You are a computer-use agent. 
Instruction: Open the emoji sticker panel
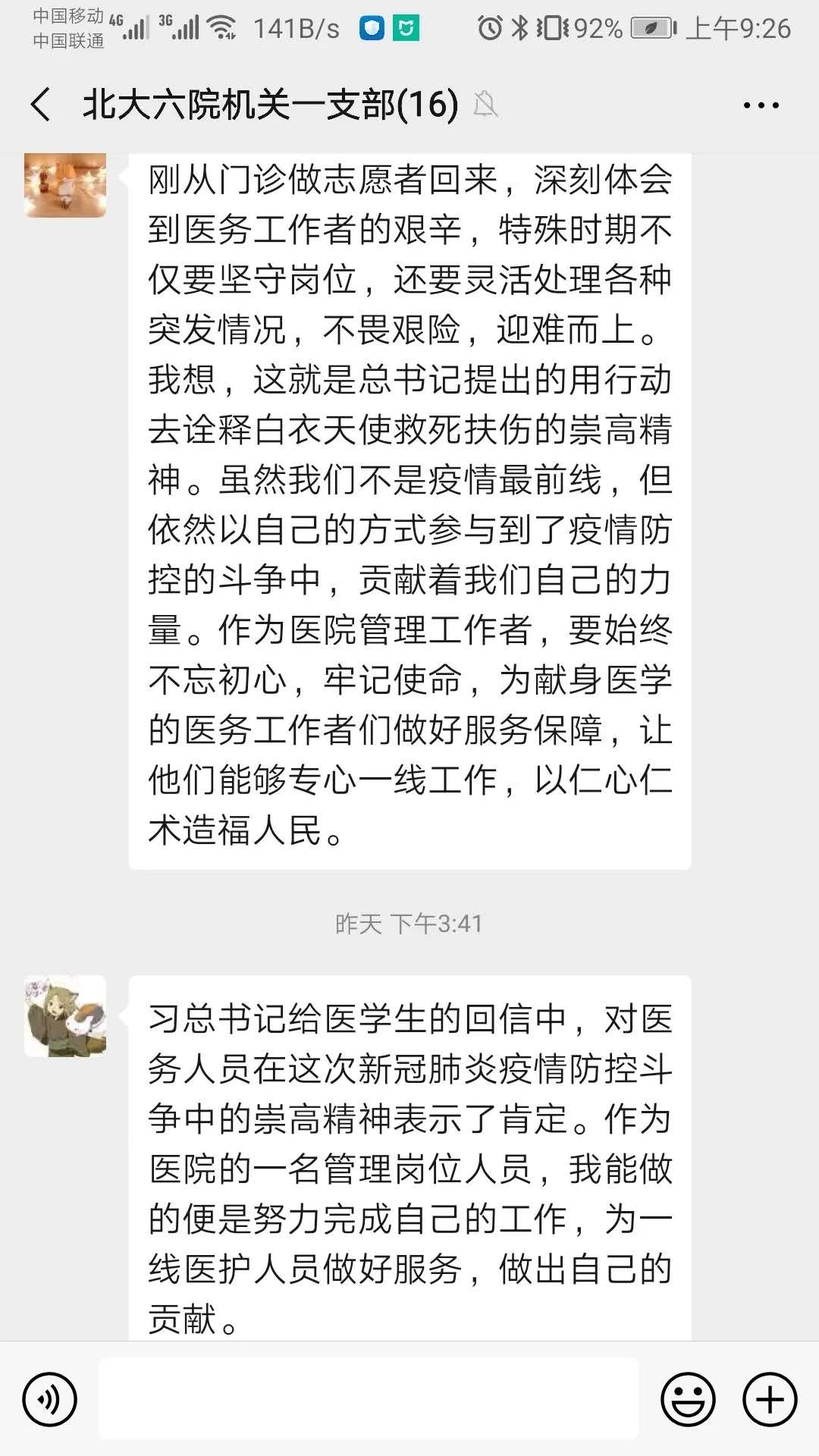(x=688, y=1399)
